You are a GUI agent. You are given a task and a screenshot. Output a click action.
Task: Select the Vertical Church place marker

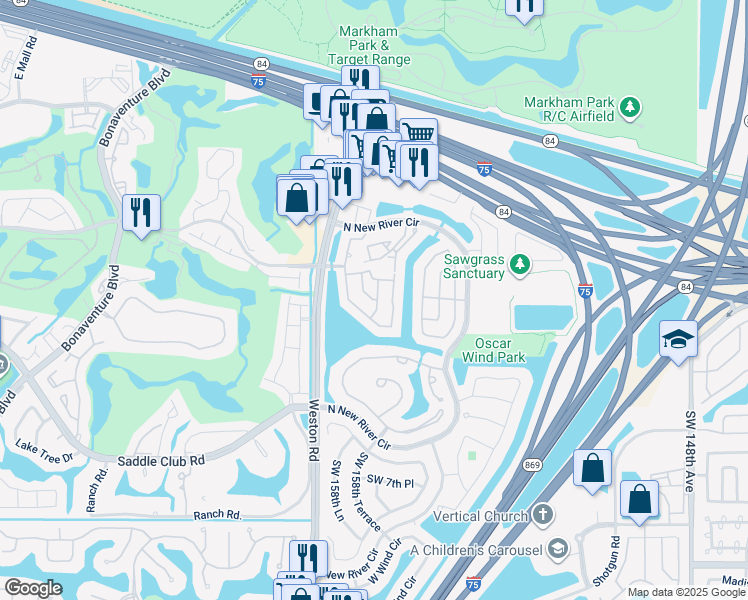click(541, 516)
